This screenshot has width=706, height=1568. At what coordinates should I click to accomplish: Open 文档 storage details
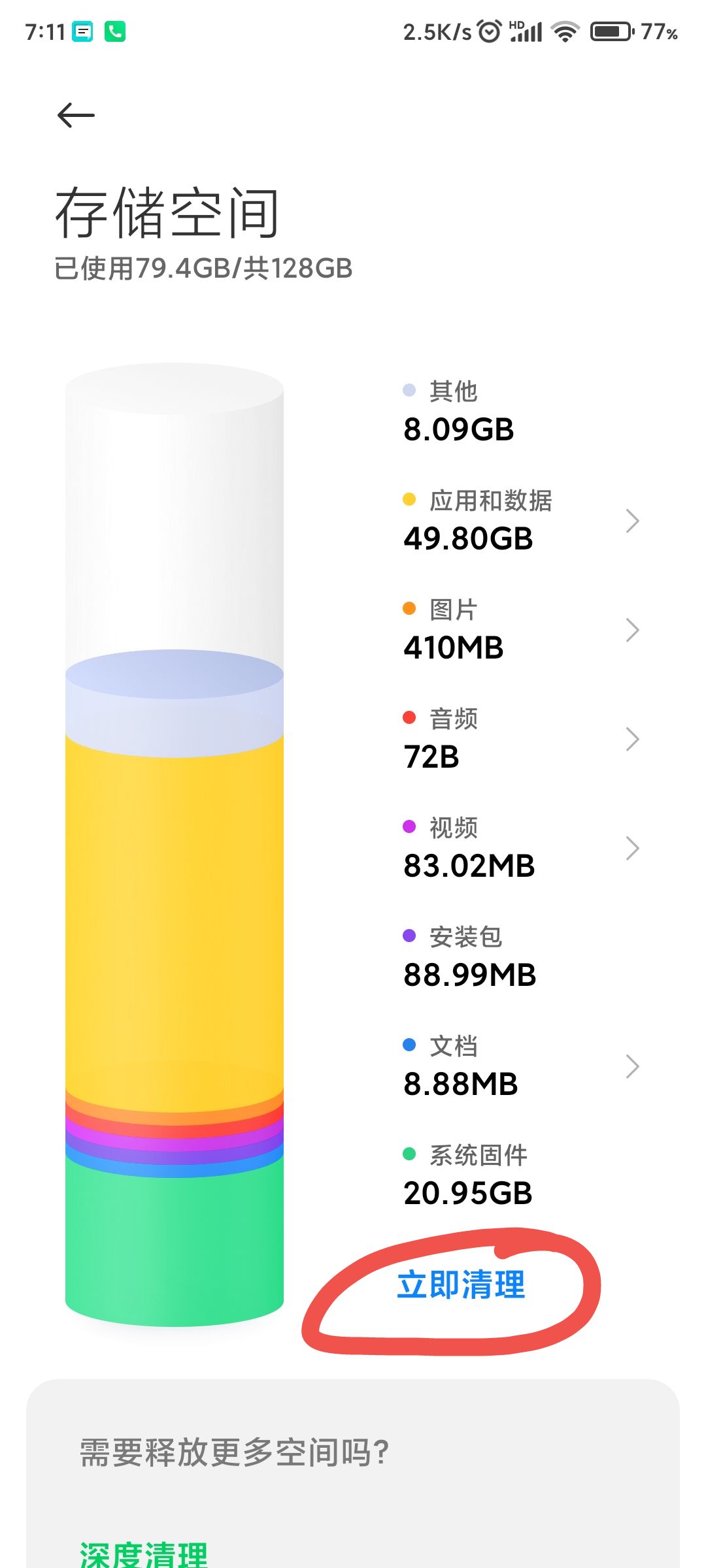point(521,1066)
